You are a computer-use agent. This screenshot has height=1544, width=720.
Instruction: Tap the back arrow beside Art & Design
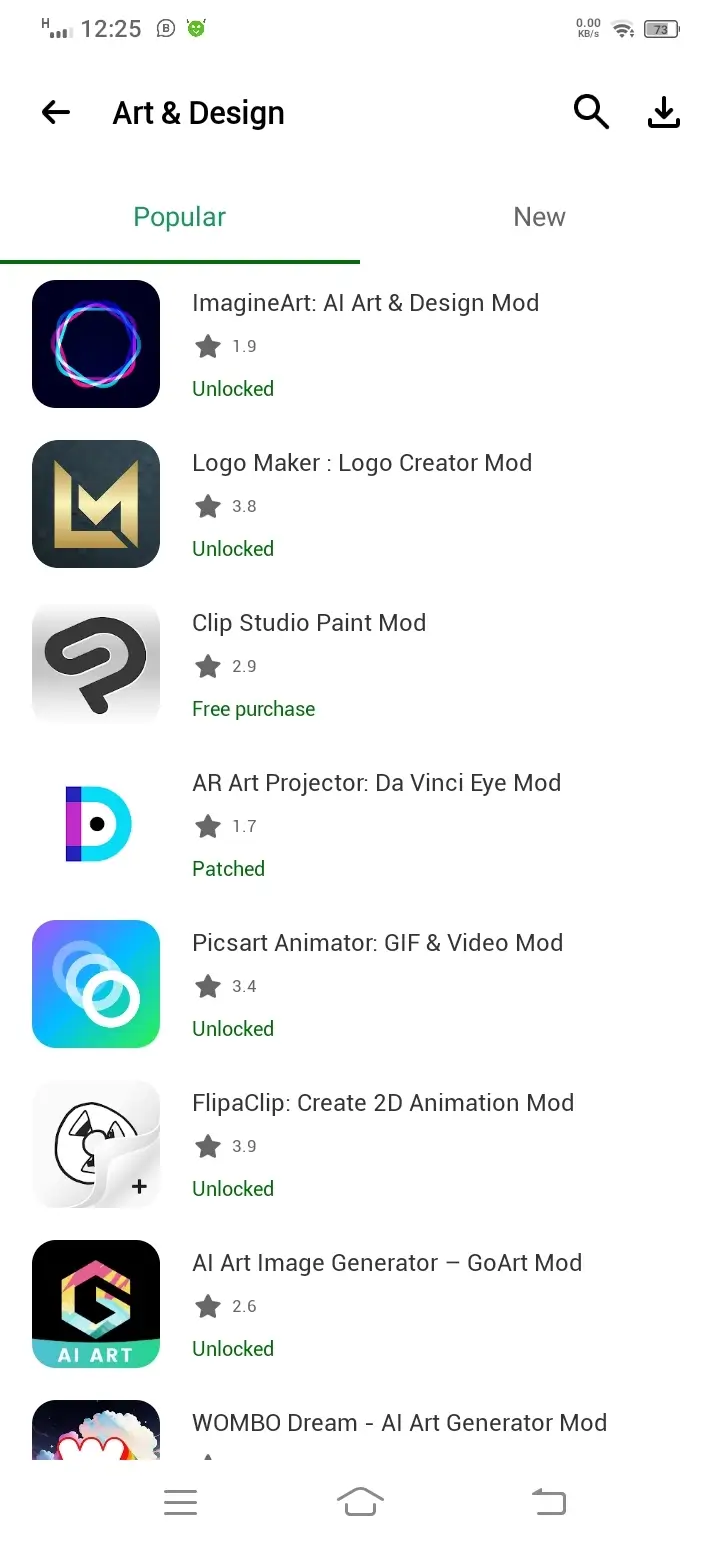tap(55, 112)
